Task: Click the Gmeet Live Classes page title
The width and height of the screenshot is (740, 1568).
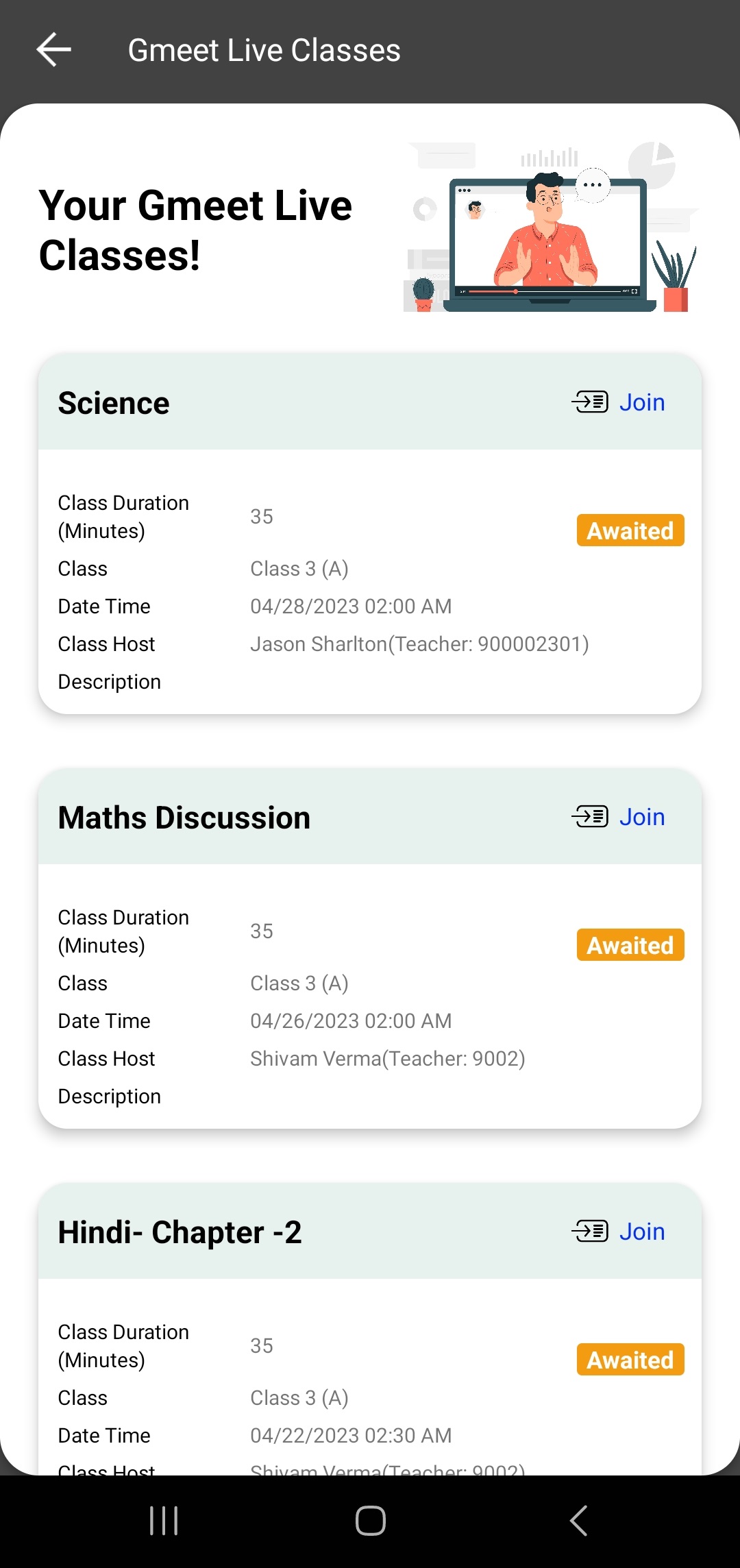Action: pos(264,49)
